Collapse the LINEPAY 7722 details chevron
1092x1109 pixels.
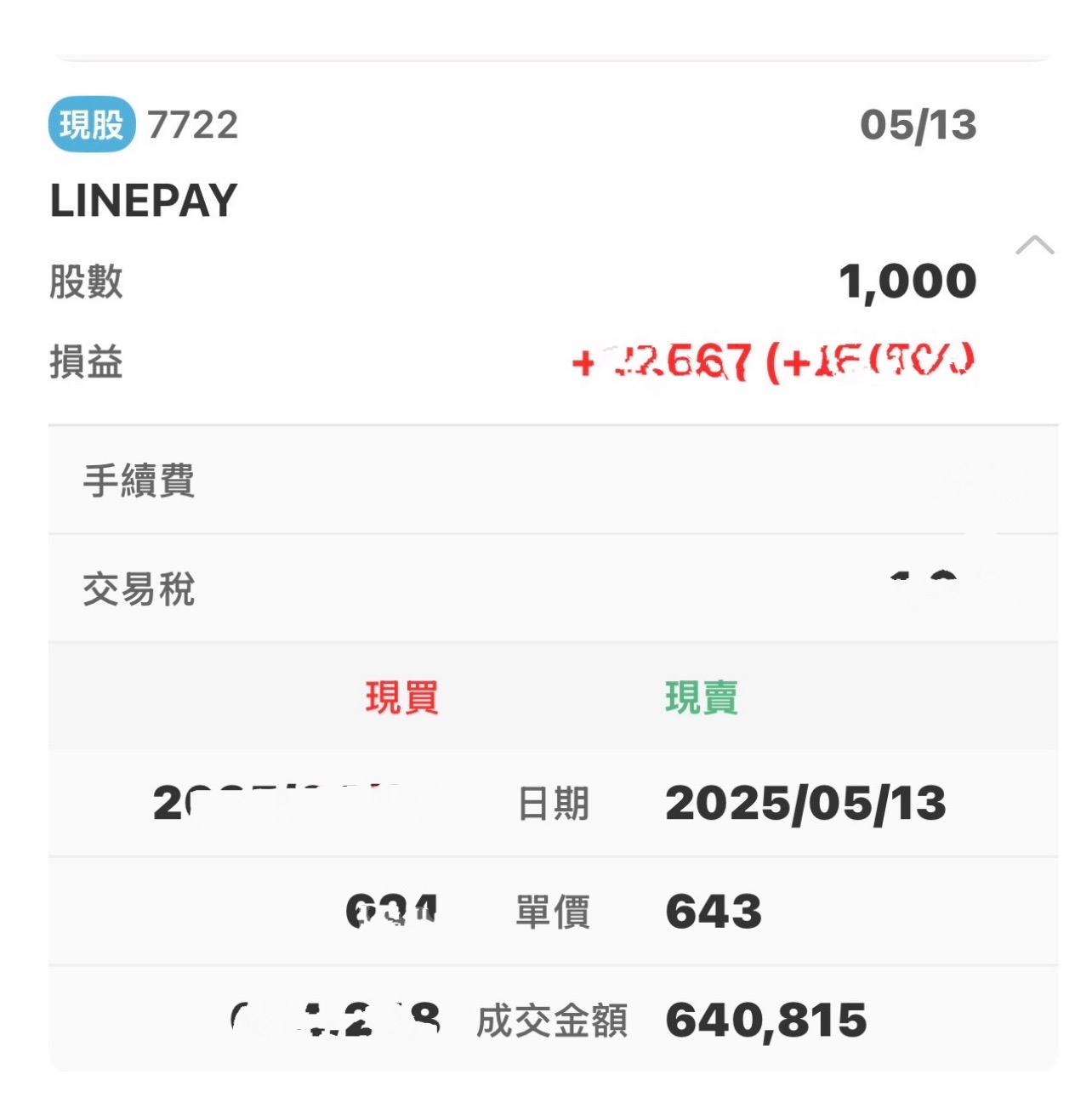click(1034, 246)
